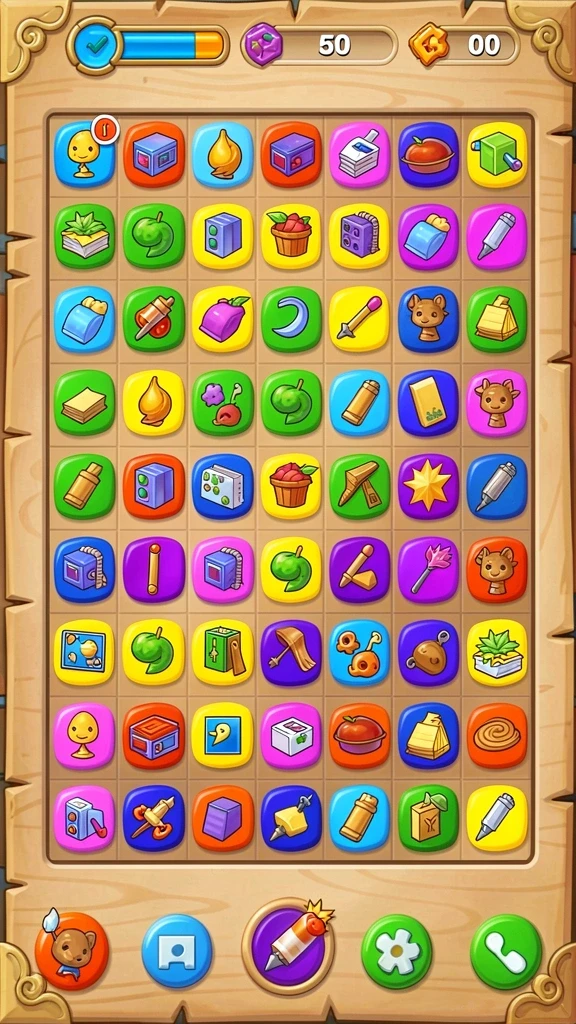This screenshot has width=576, height=1024.
Task: Select the gold star tile on purple
Action: 428,485
